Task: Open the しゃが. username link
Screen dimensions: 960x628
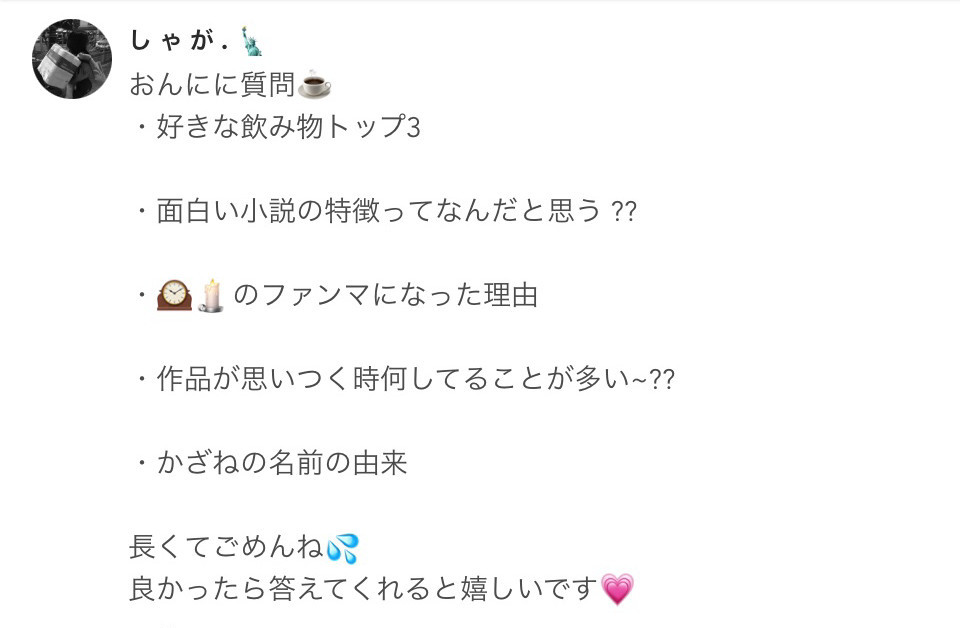Action: (181, 41)
